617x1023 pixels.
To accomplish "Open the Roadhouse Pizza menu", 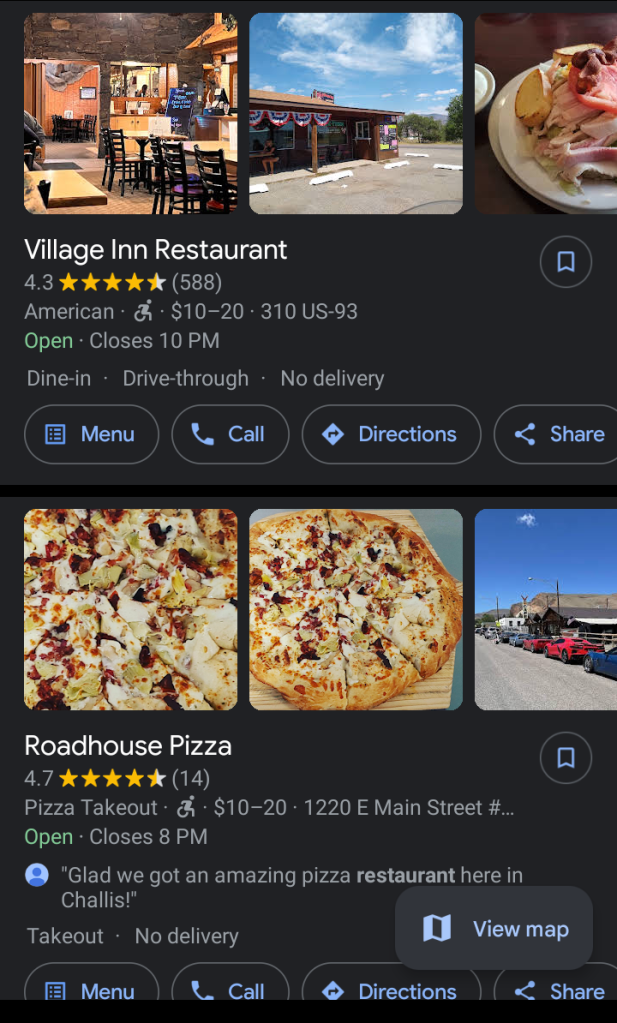I will 91,990.
